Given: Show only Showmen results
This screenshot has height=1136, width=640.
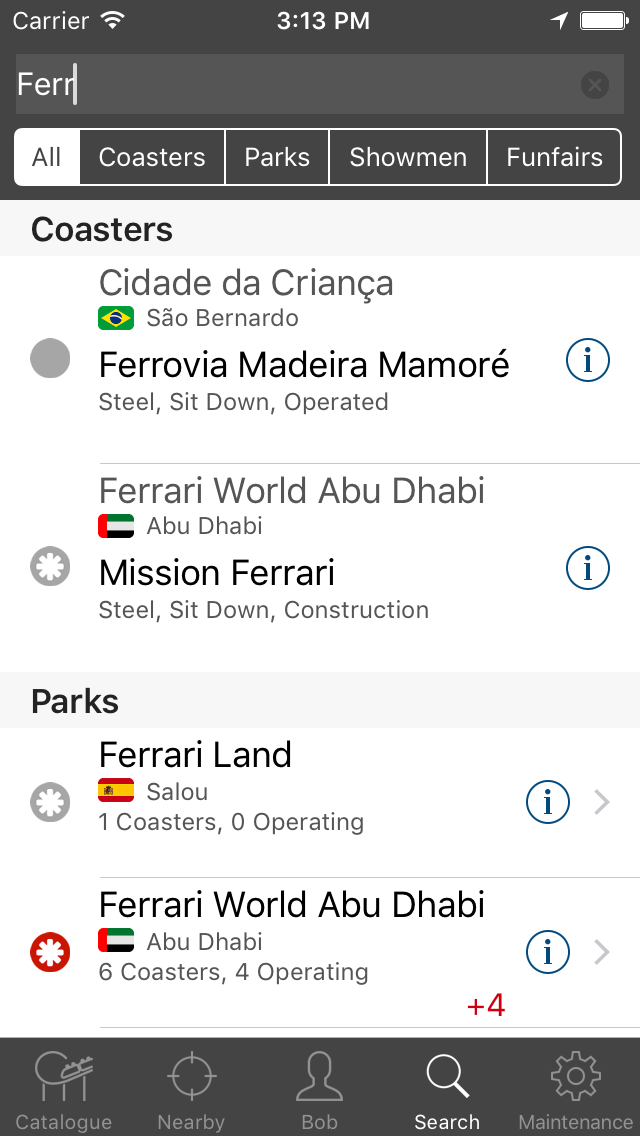Looking at the screenshot, I should coord(408,157).
